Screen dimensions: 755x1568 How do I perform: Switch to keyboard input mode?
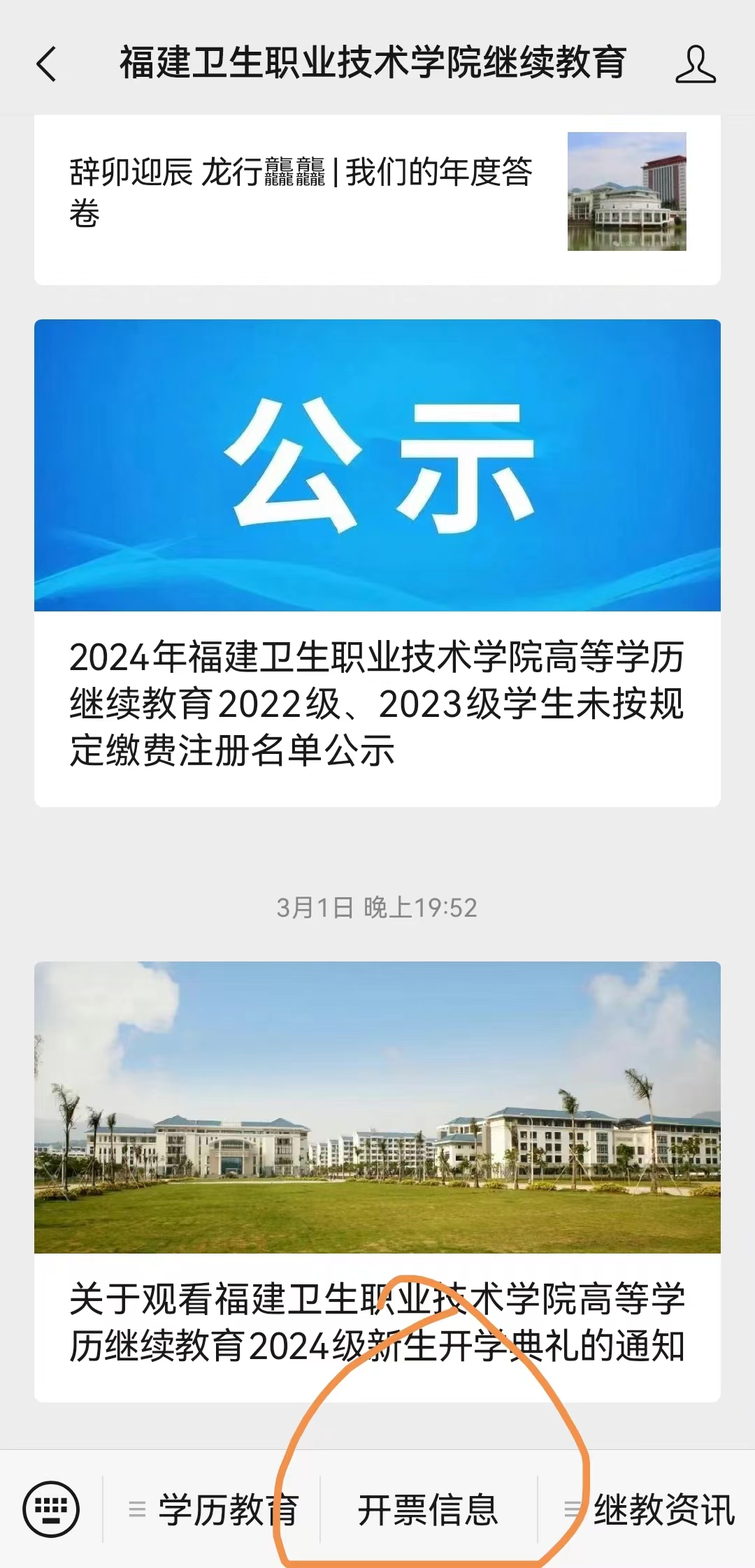coord(51,1509)
